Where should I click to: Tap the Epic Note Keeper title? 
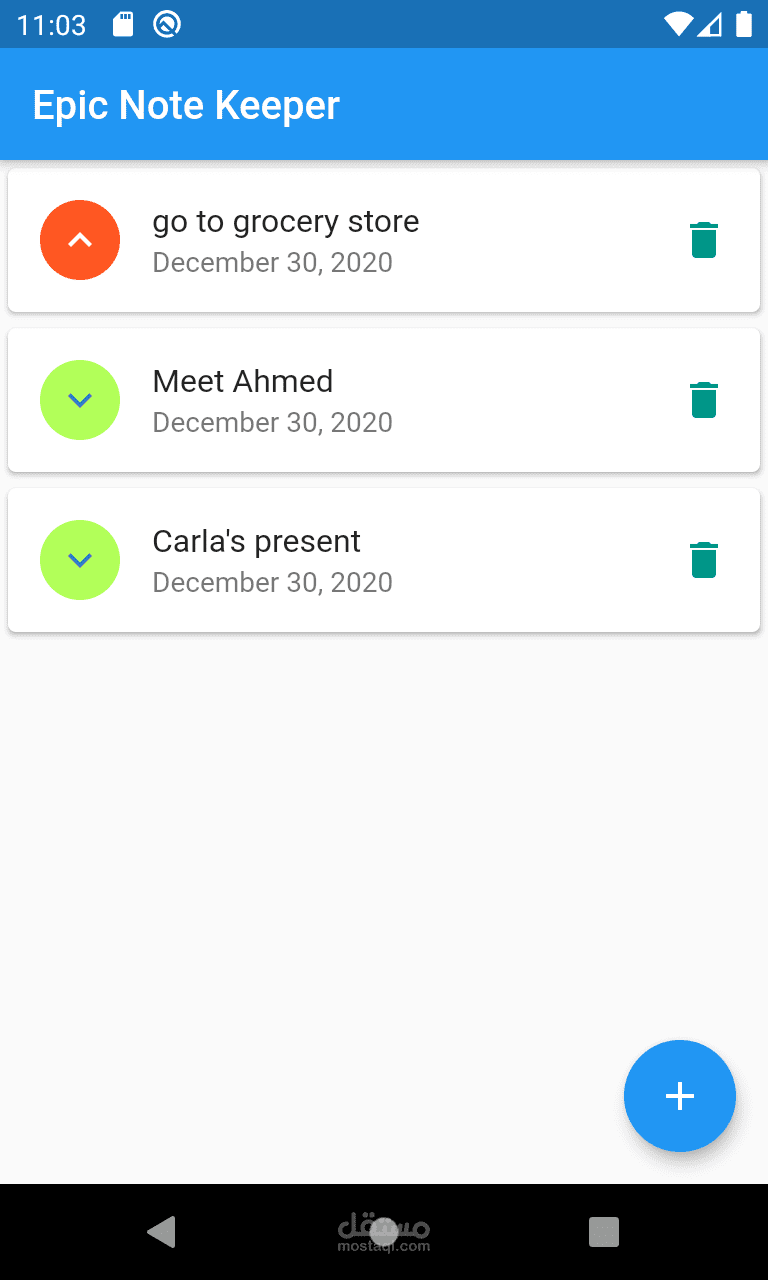point(186,104)
